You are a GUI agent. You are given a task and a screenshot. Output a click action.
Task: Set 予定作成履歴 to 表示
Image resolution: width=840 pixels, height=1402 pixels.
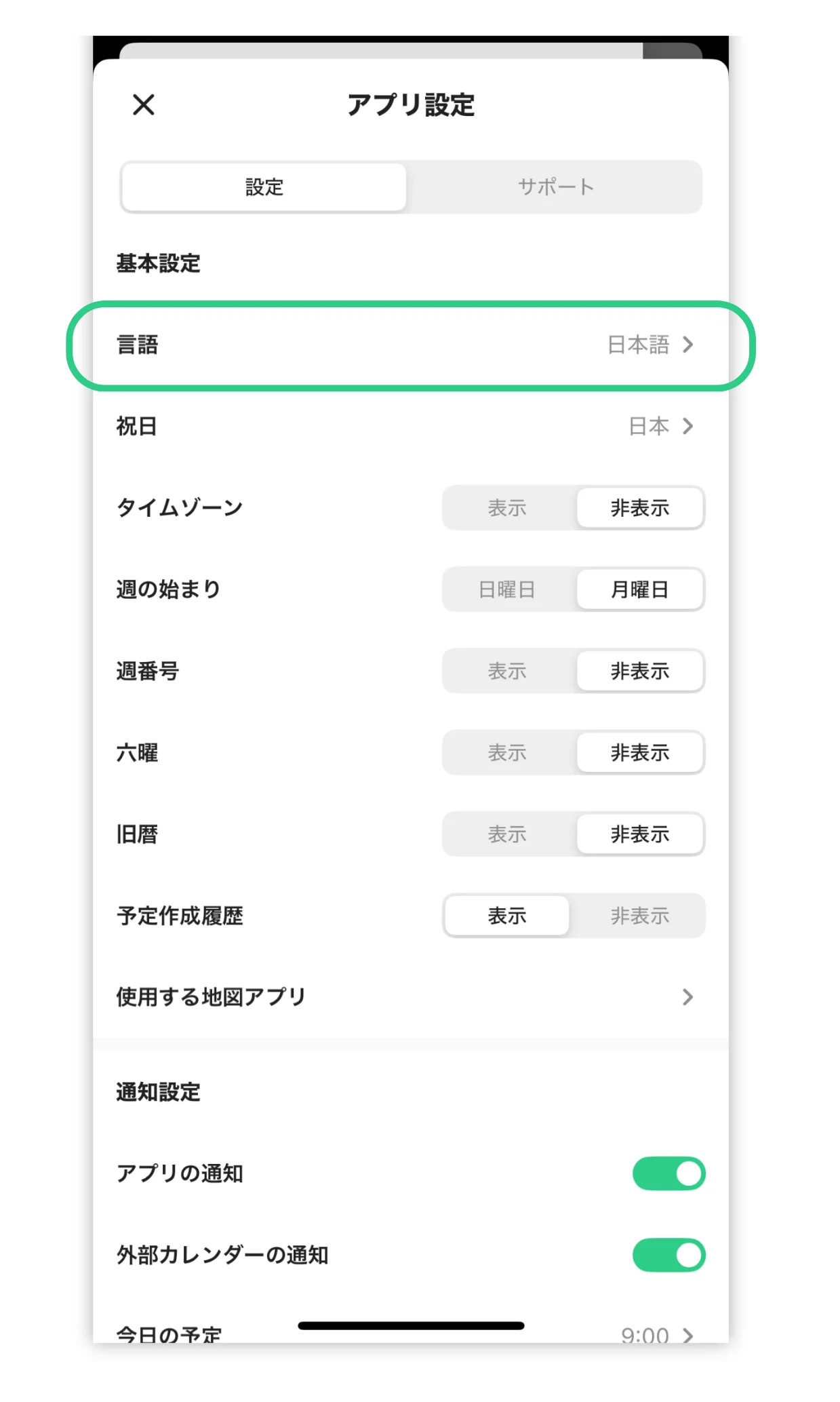point(507,916)
